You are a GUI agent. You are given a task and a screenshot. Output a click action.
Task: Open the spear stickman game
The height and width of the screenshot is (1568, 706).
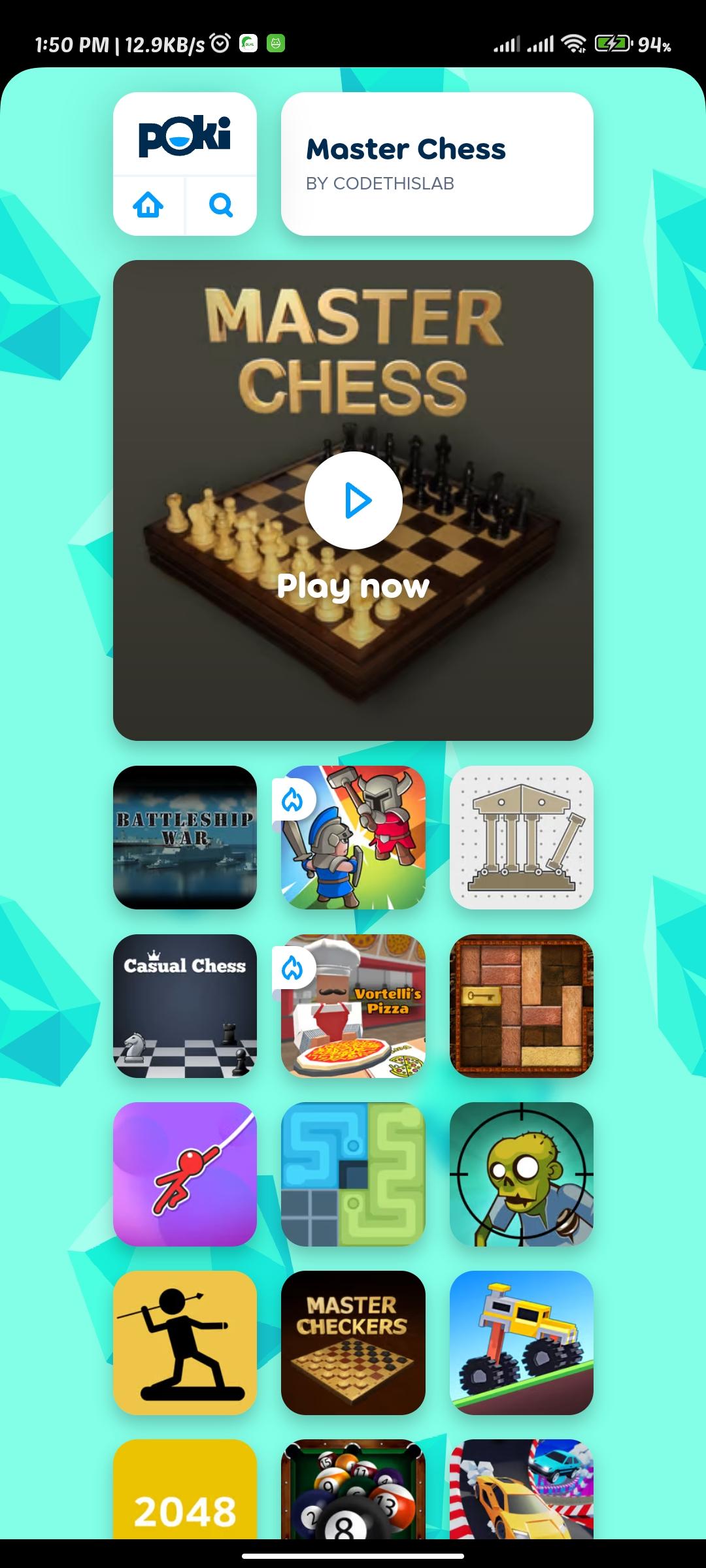click(185, 1343)
